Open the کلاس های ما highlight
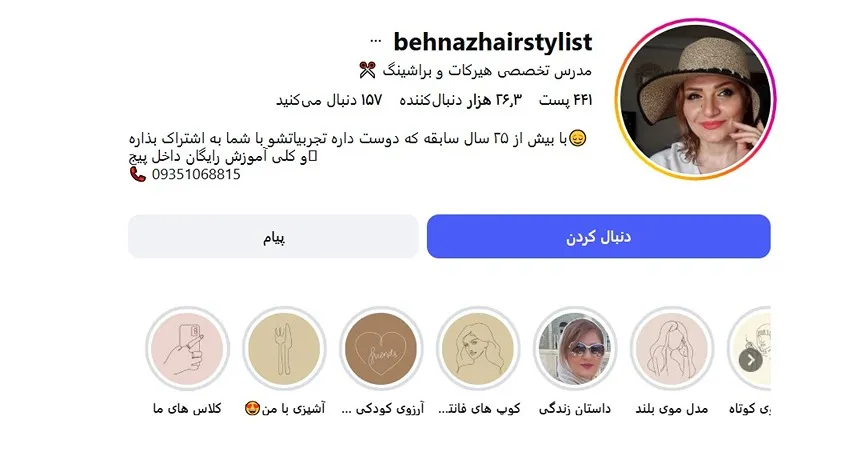This screenshot has width=865, height=452. coord(188,348)
